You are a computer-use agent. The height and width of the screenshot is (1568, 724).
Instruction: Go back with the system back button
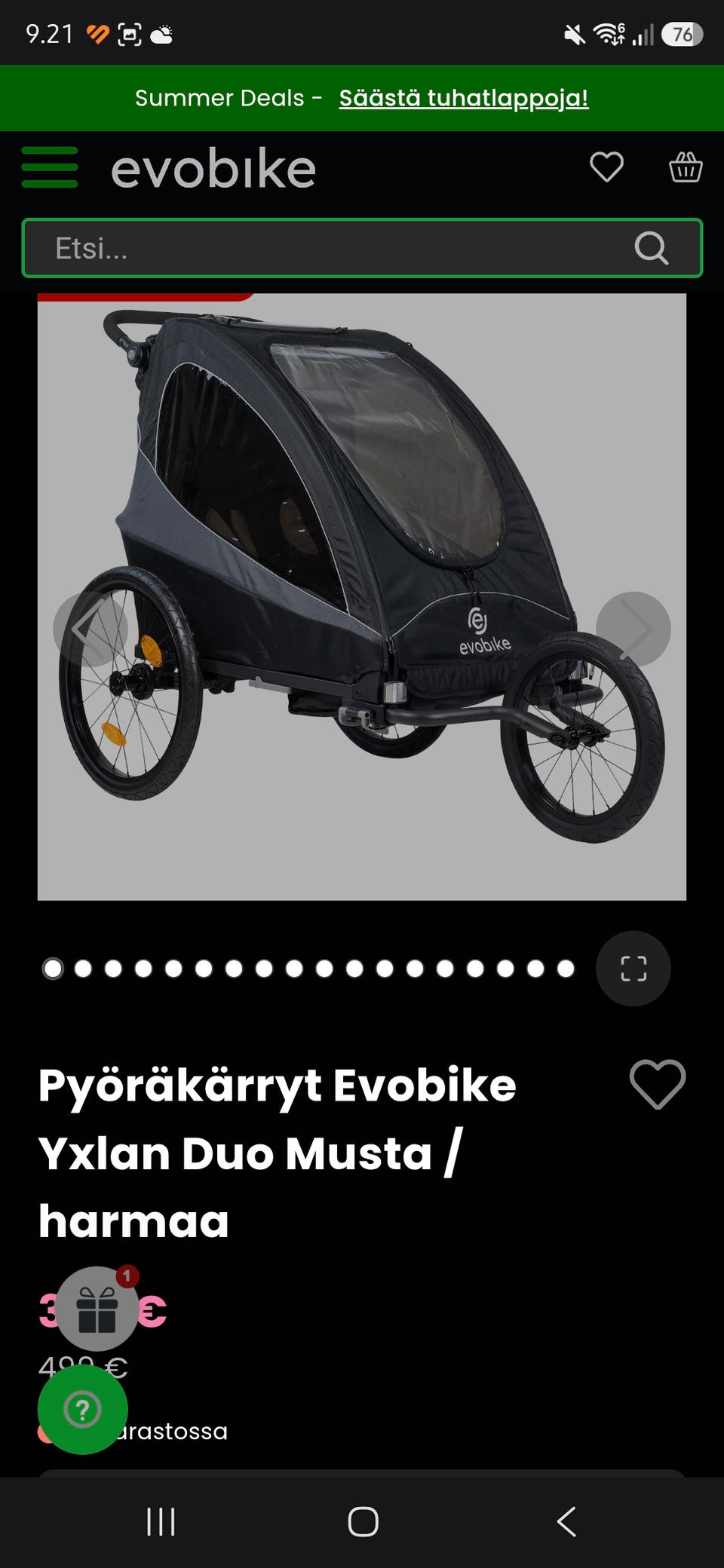[x=566, y=1521]
